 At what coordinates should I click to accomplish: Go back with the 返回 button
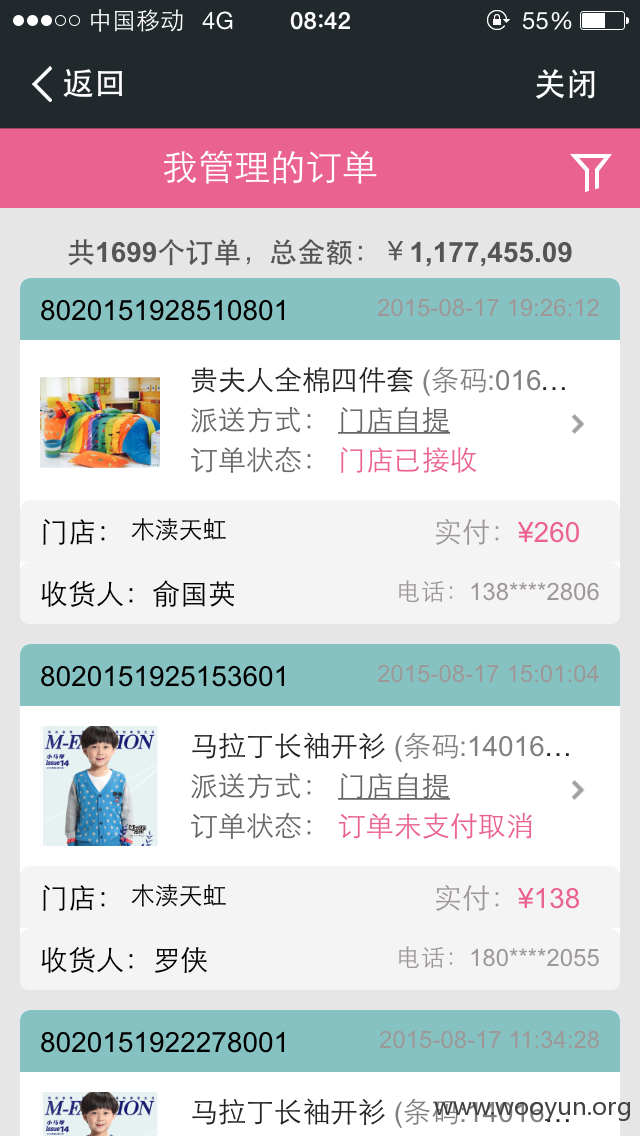click(x=78, y=84)
